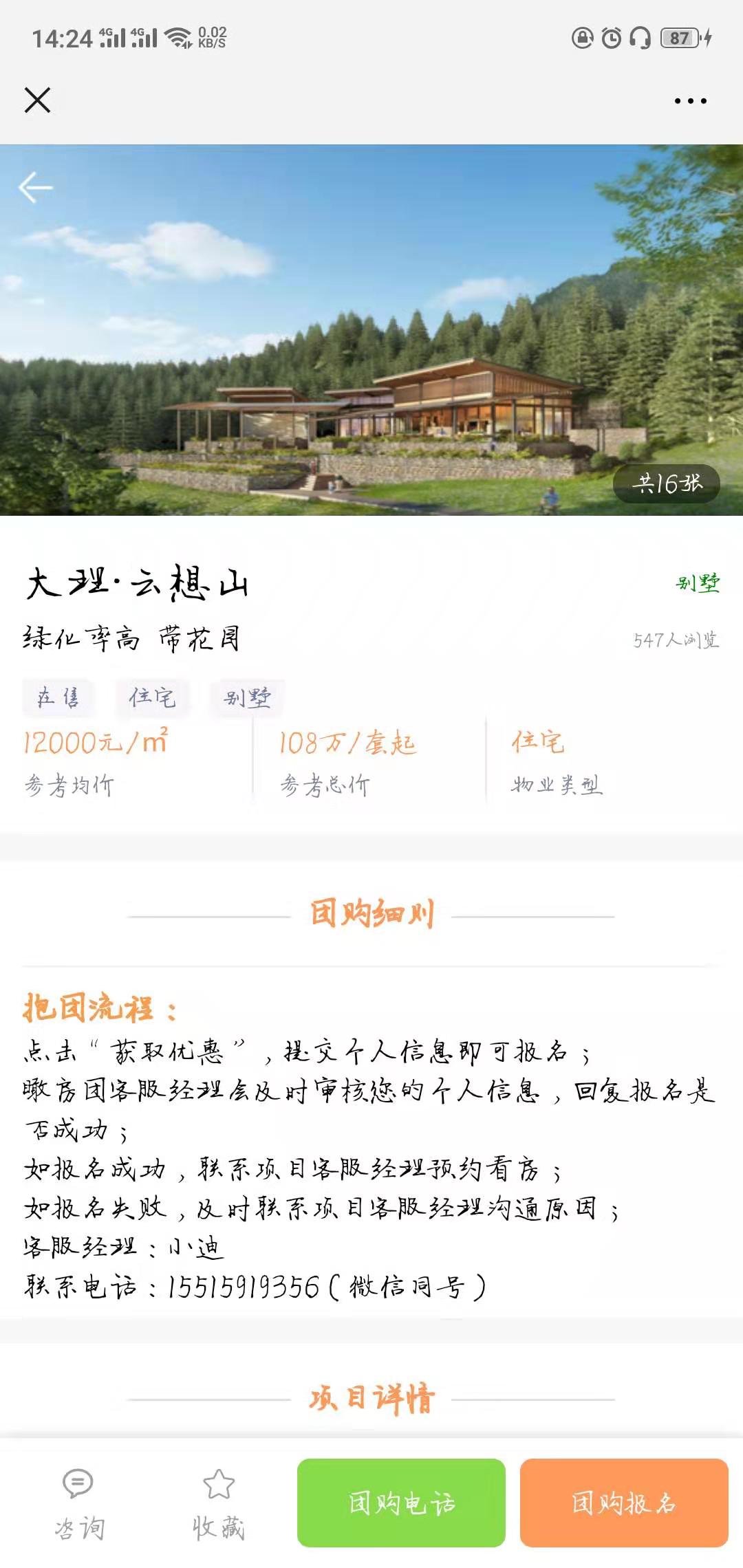View the 大理·云想山 property cover photo
The height and width of the screenshot is (1568, 743).
click(x=371, y=330)
